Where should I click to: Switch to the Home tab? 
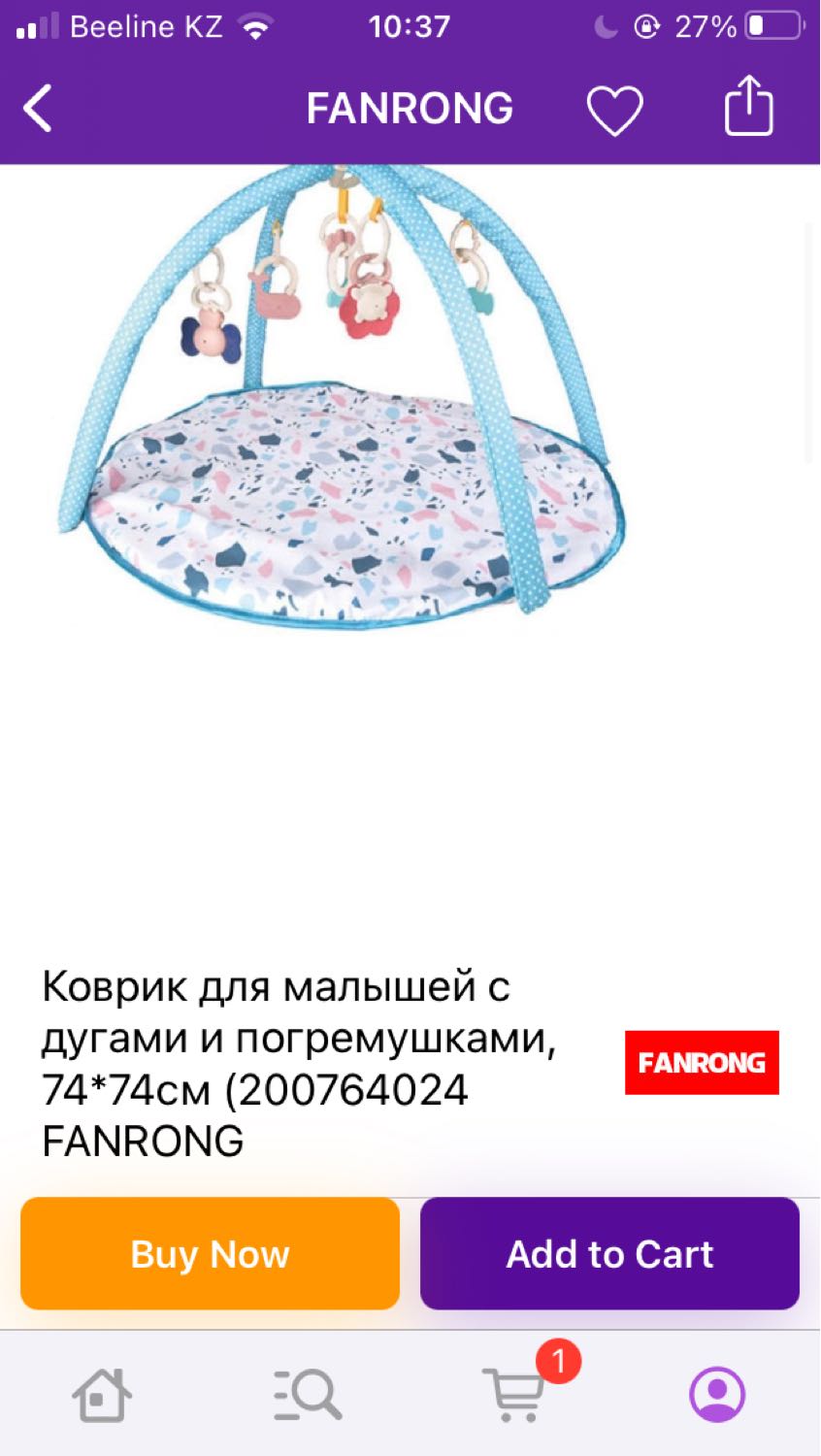pos(102,1395)
